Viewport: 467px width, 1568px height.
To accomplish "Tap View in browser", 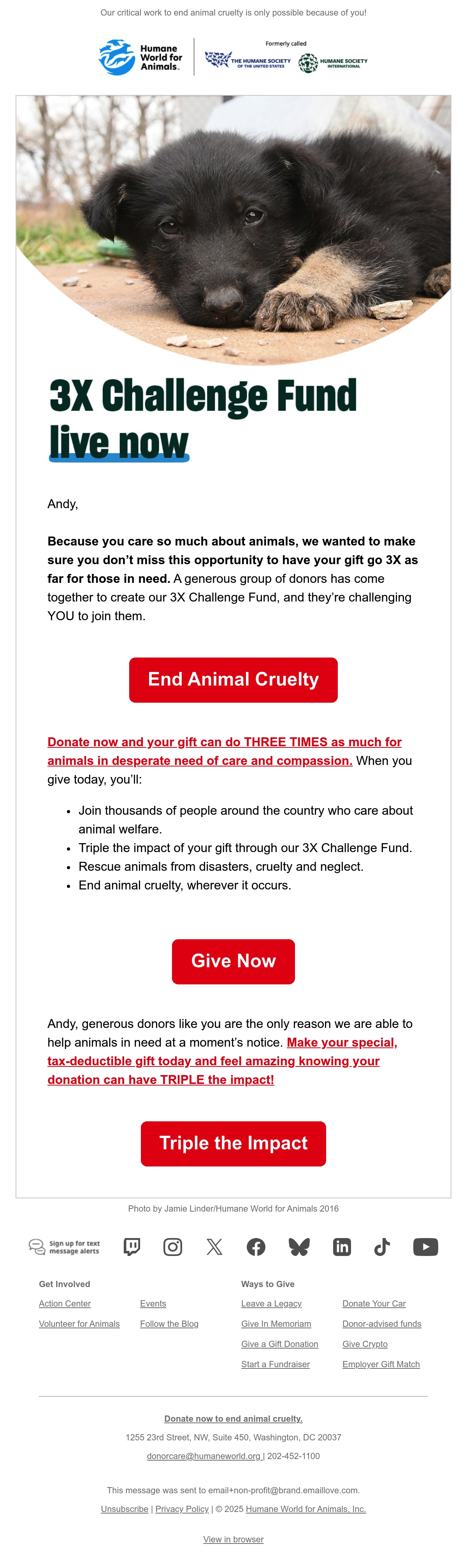I will tap(233, 1539).
